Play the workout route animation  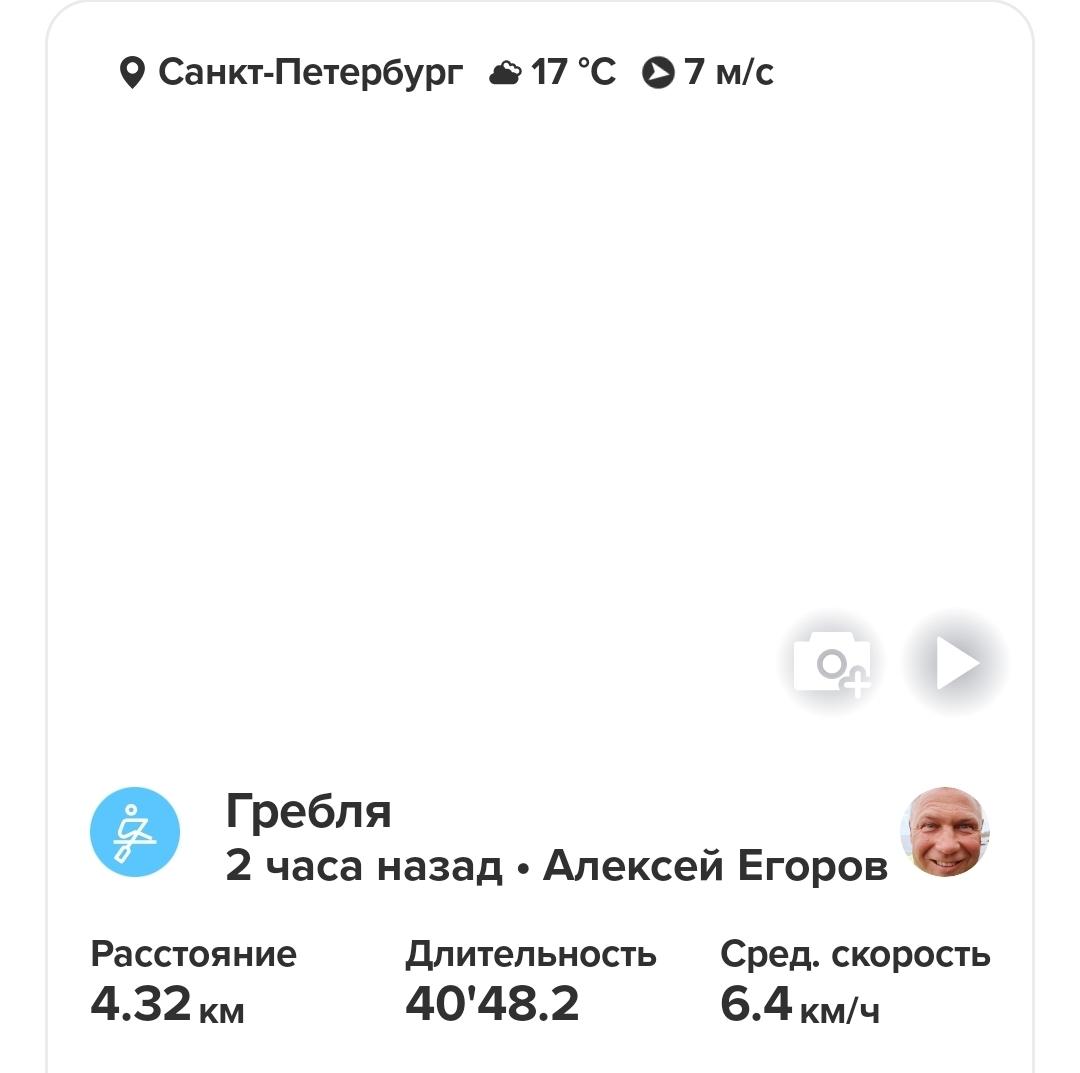click(x=956, y=663)
